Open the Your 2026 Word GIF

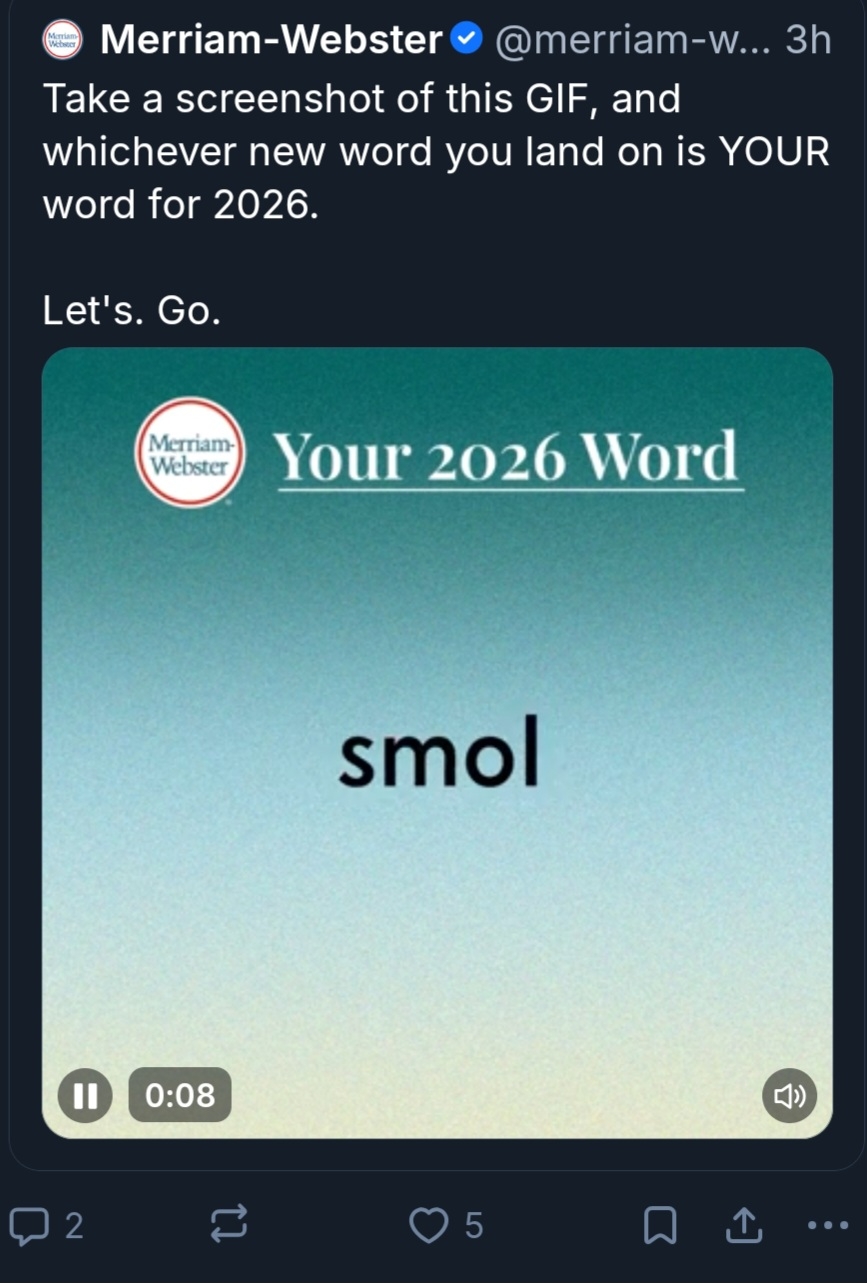tap(437, 740)
